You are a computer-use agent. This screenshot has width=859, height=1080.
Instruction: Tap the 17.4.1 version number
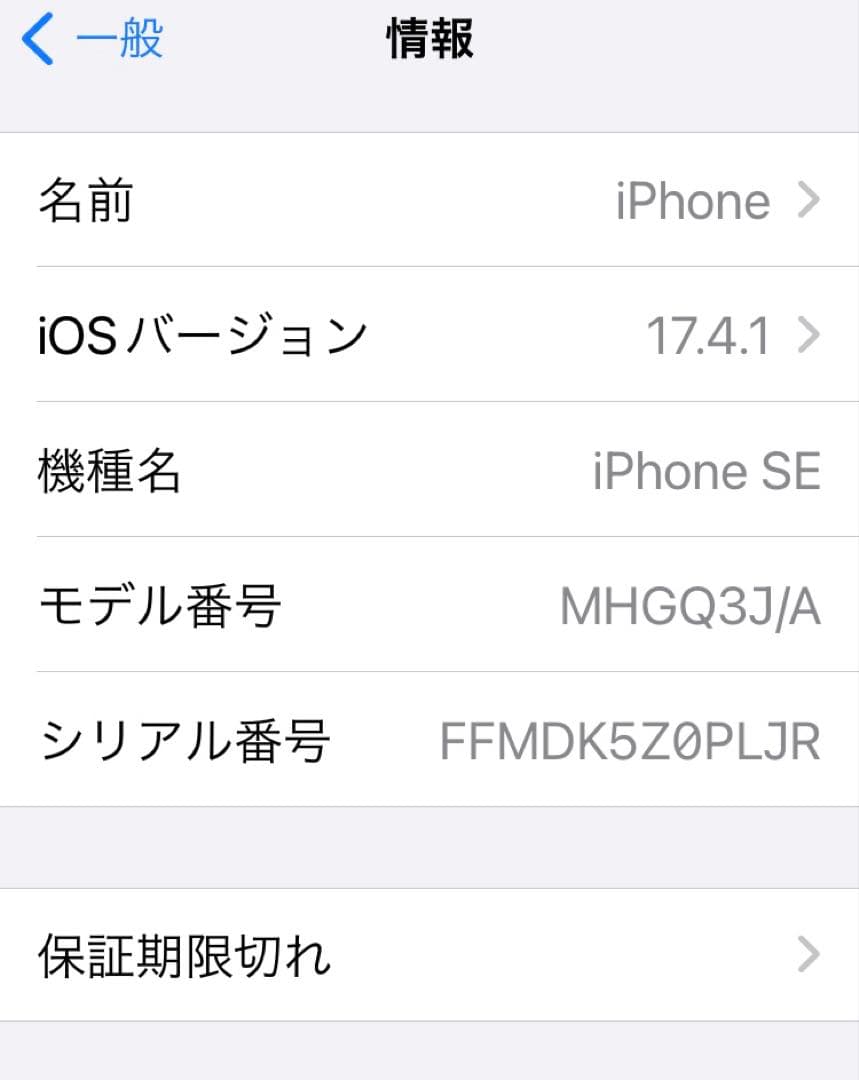[712, 336]
